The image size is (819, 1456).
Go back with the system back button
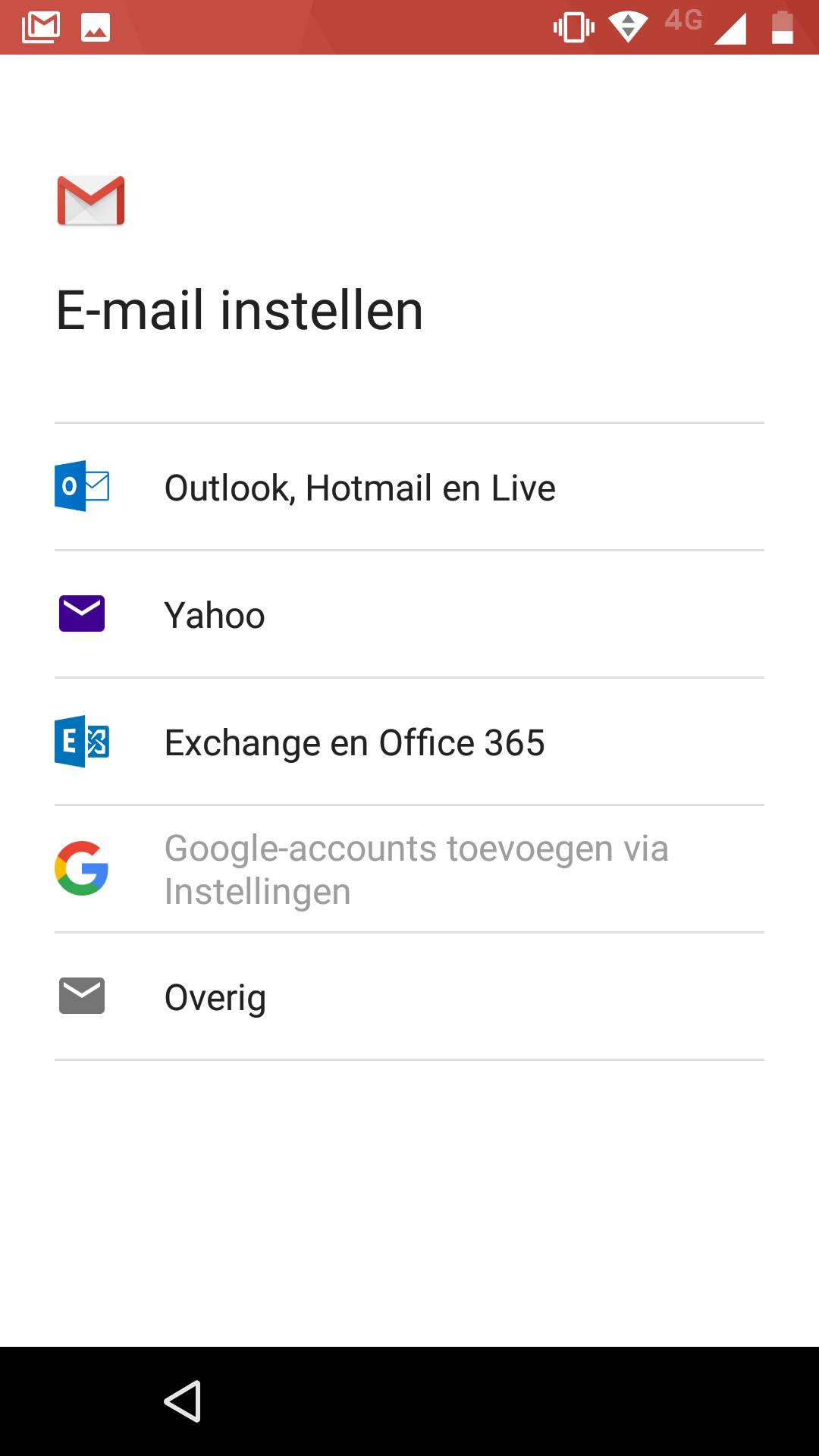tap(183, 1401)
